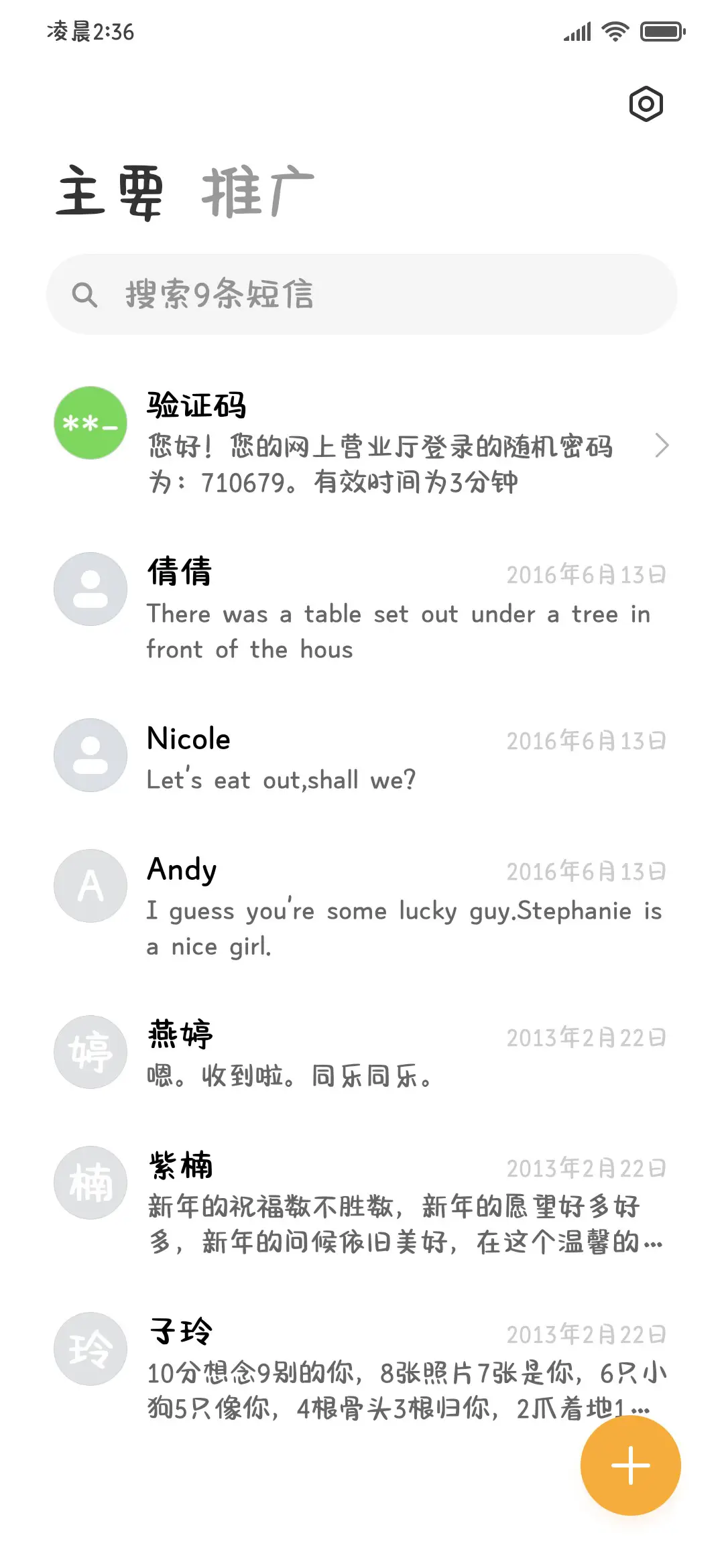
Task: Tap the Wi-Fi icon in status bar
Action: tap(612, 30)
